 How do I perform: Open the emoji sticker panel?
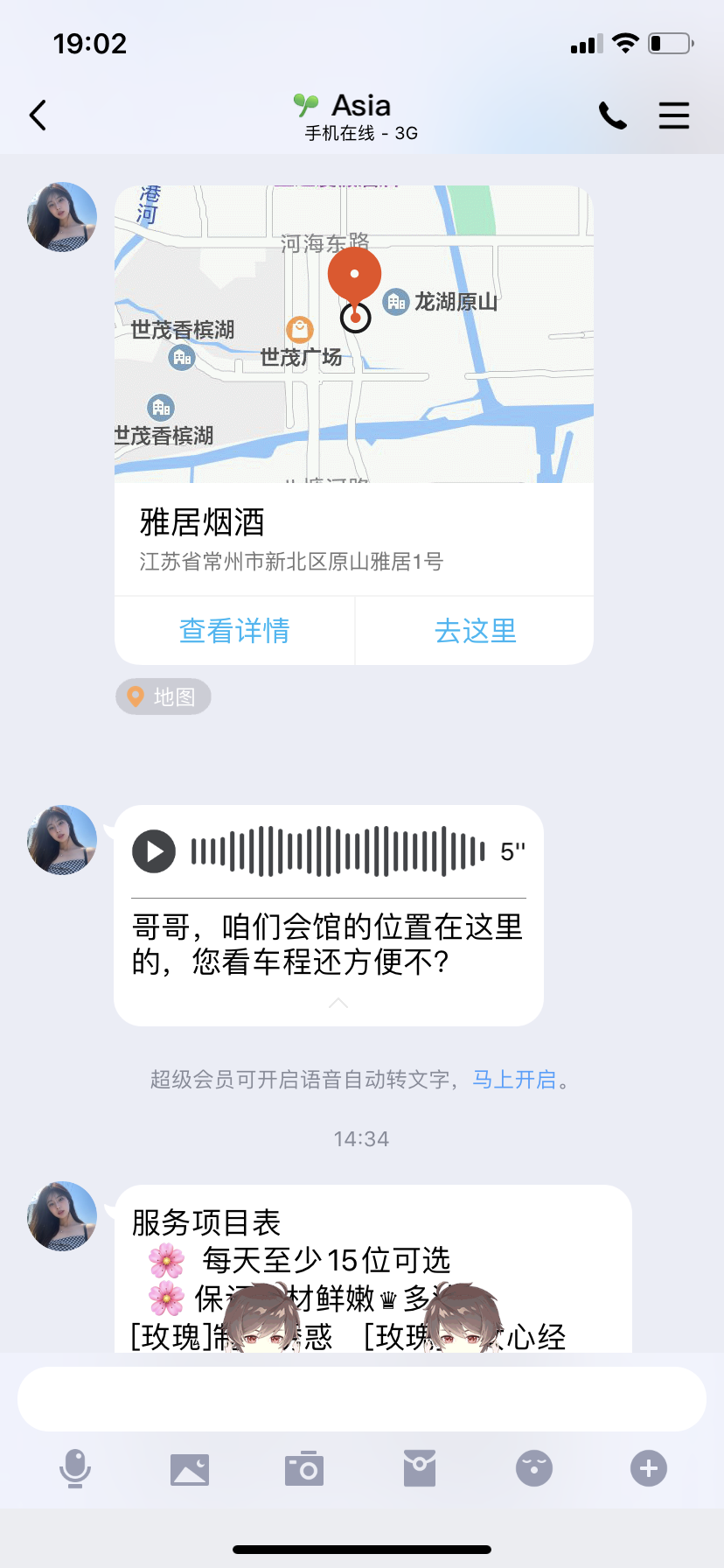coord(534,1468)
